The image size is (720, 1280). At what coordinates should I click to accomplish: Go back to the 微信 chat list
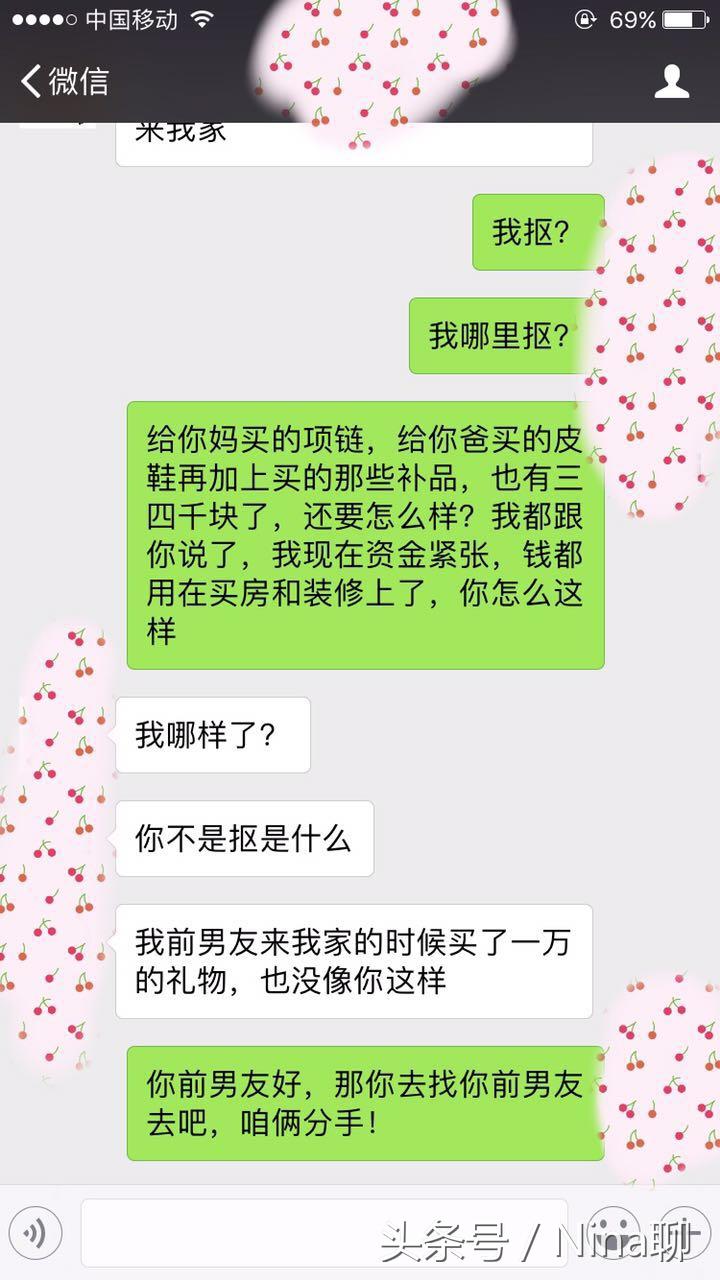click(x=64, y=81)
